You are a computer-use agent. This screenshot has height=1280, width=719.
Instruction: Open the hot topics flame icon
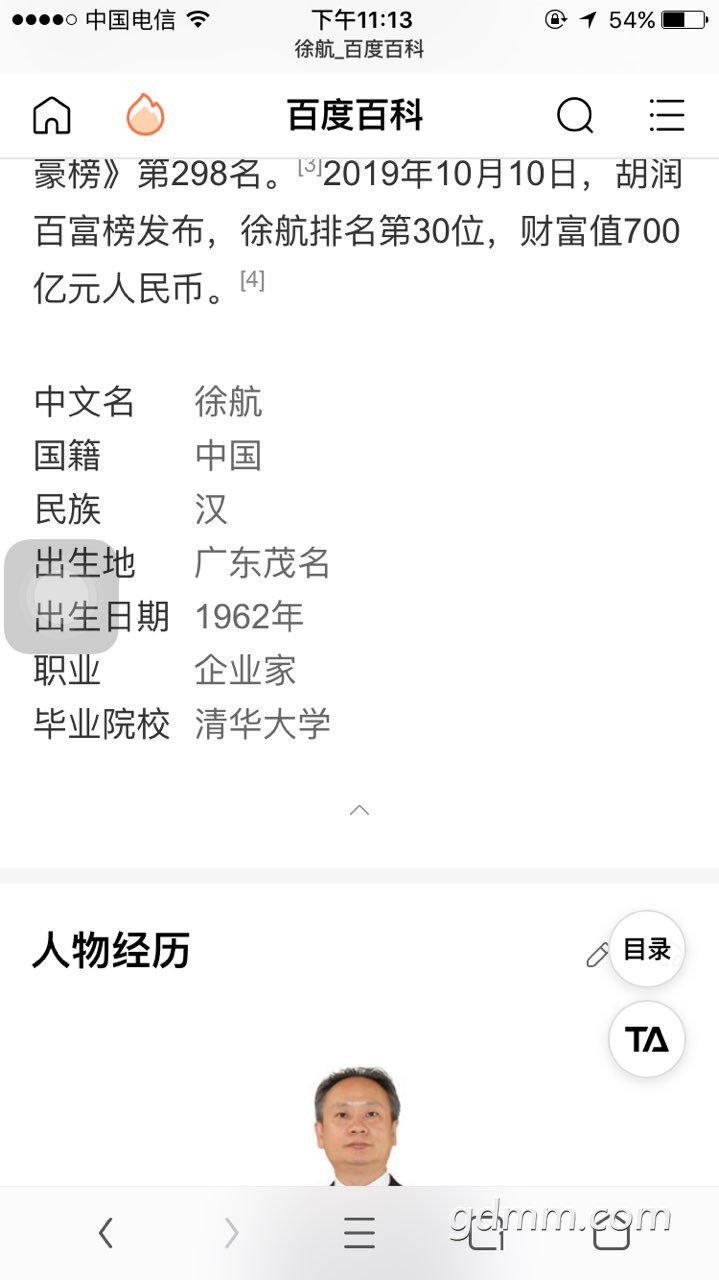pyautogui.click(x=146, y=116)
